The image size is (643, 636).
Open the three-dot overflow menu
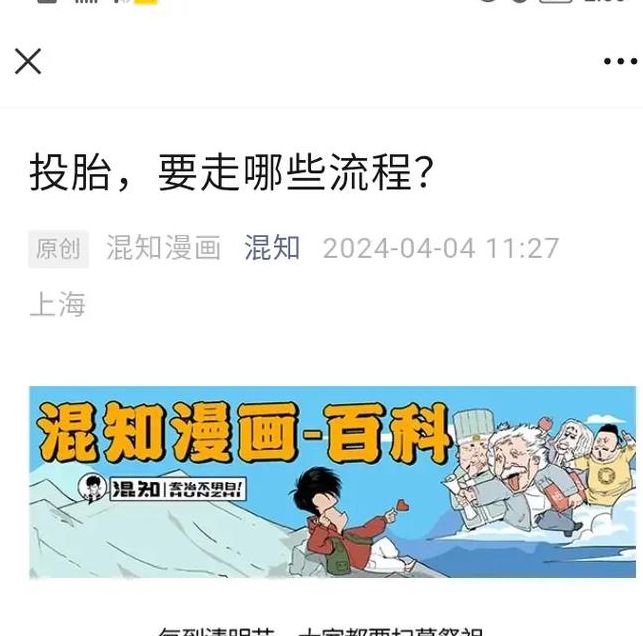(x=619, y=62)
